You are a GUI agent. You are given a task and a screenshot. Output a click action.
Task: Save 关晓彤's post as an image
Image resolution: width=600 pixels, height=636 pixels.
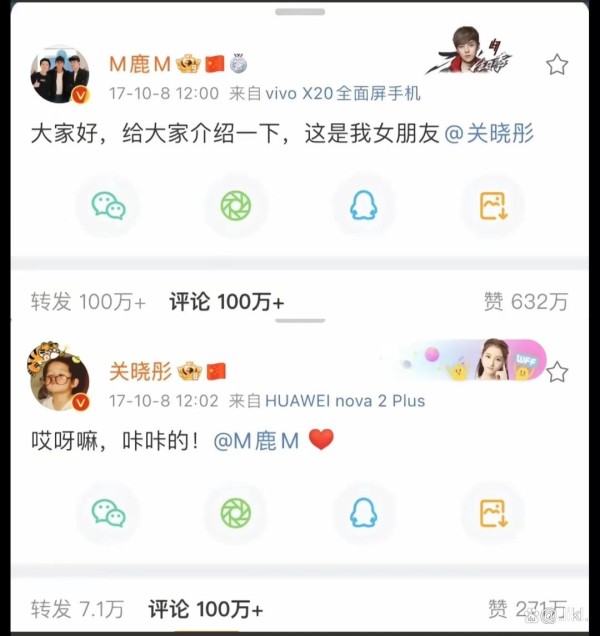pos(493,514)
